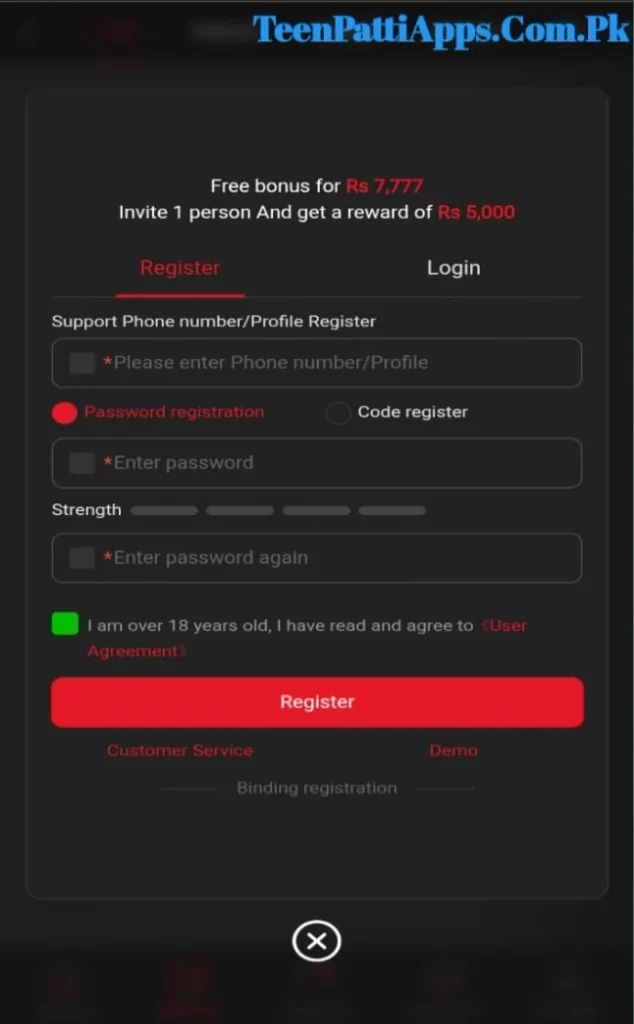634x1024 pixels.
Task: Tap the Enter password again field
Action: pos(317,558)
